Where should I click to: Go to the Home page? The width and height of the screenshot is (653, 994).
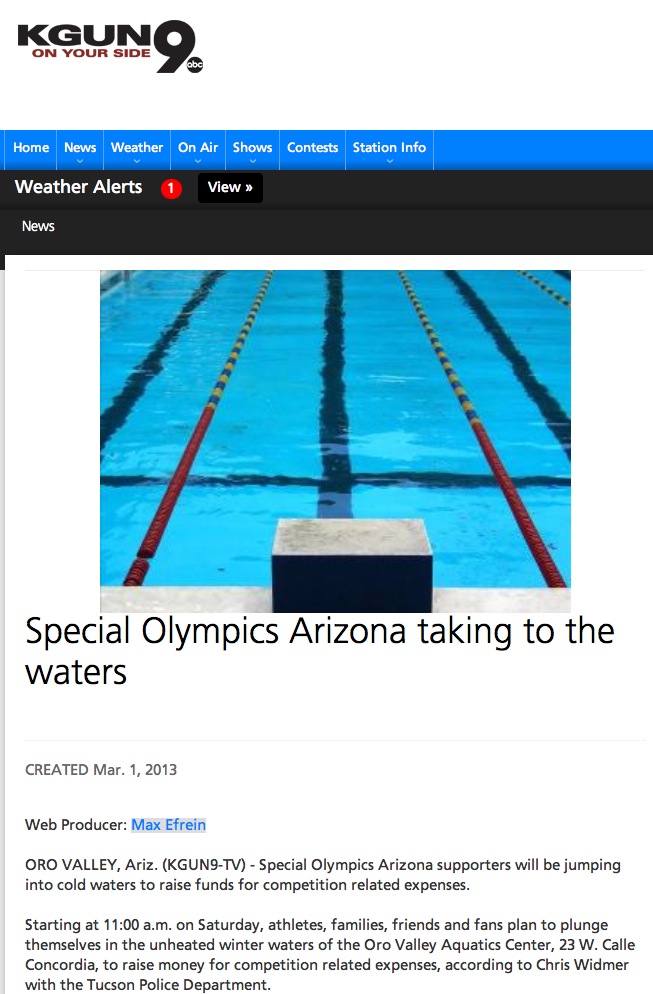[31, 148]
